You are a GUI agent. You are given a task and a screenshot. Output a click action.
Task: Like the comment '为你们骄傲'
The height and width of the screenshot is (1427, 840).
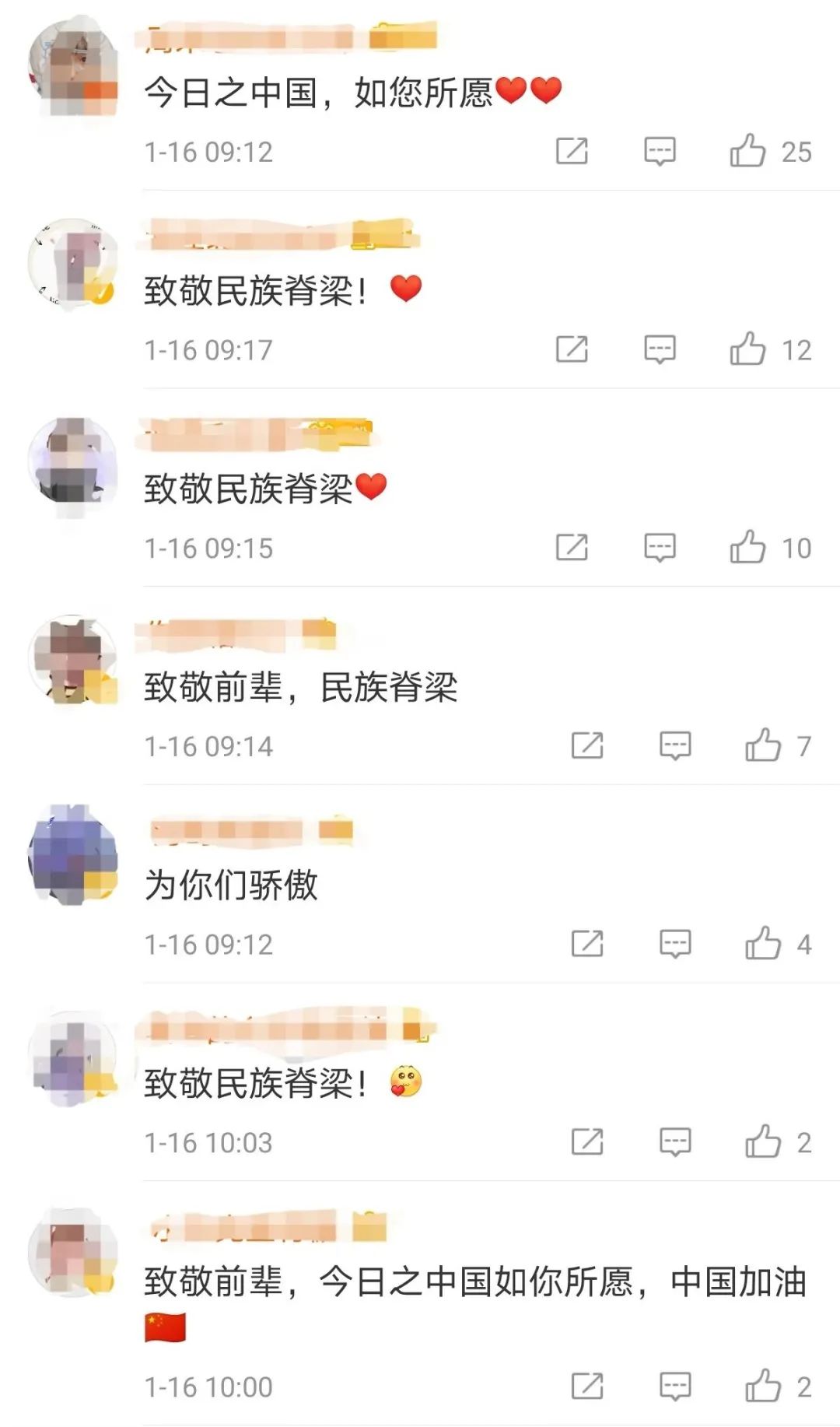click(763, 944)
